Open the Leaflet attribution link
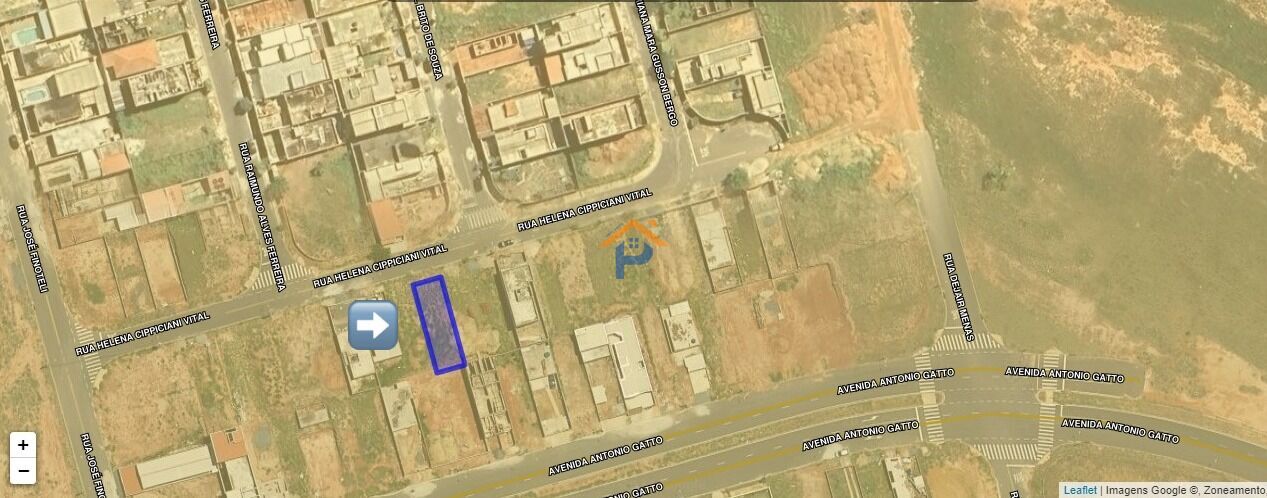Screen dimensions: 1267x498 click(1079, 490)
